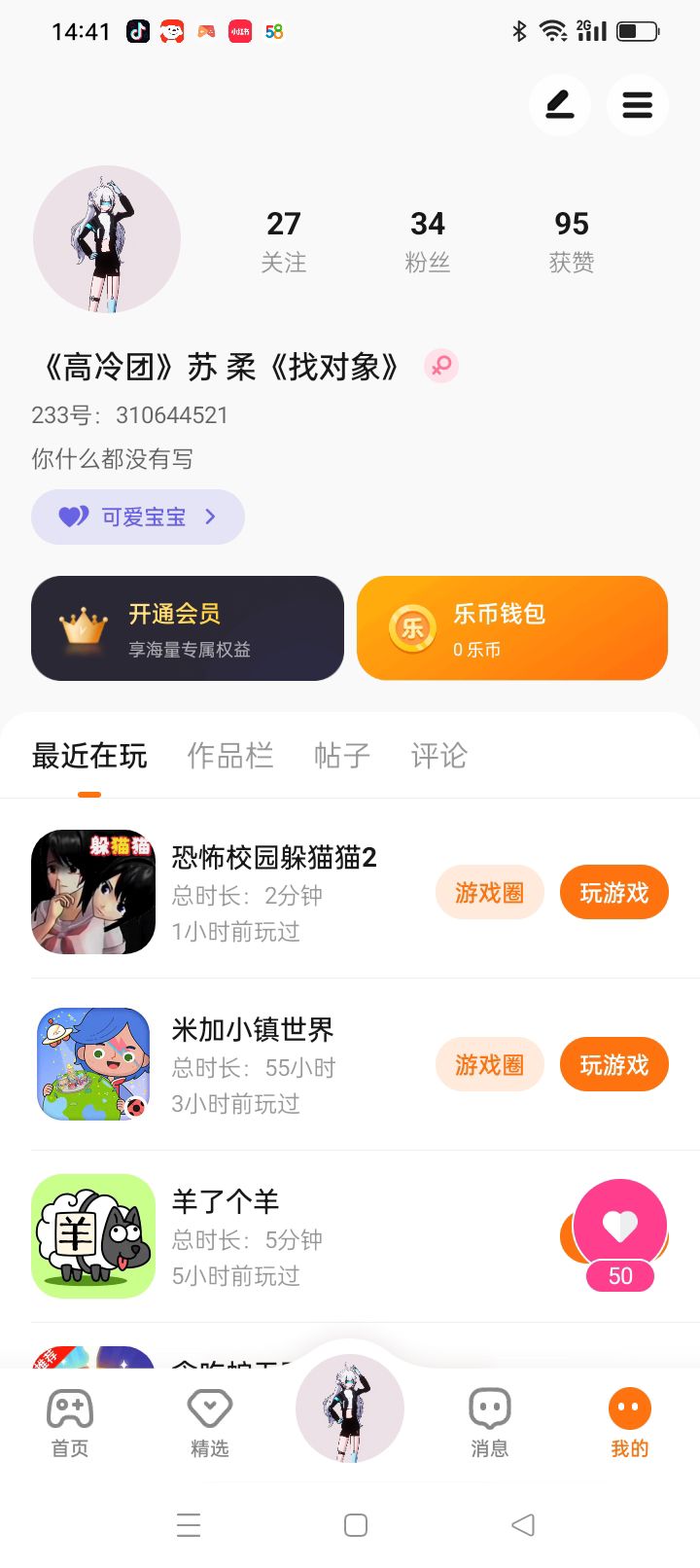
Task: Open 游戏圈 for 米加小镇世界
Action: tap(489, 1064)
